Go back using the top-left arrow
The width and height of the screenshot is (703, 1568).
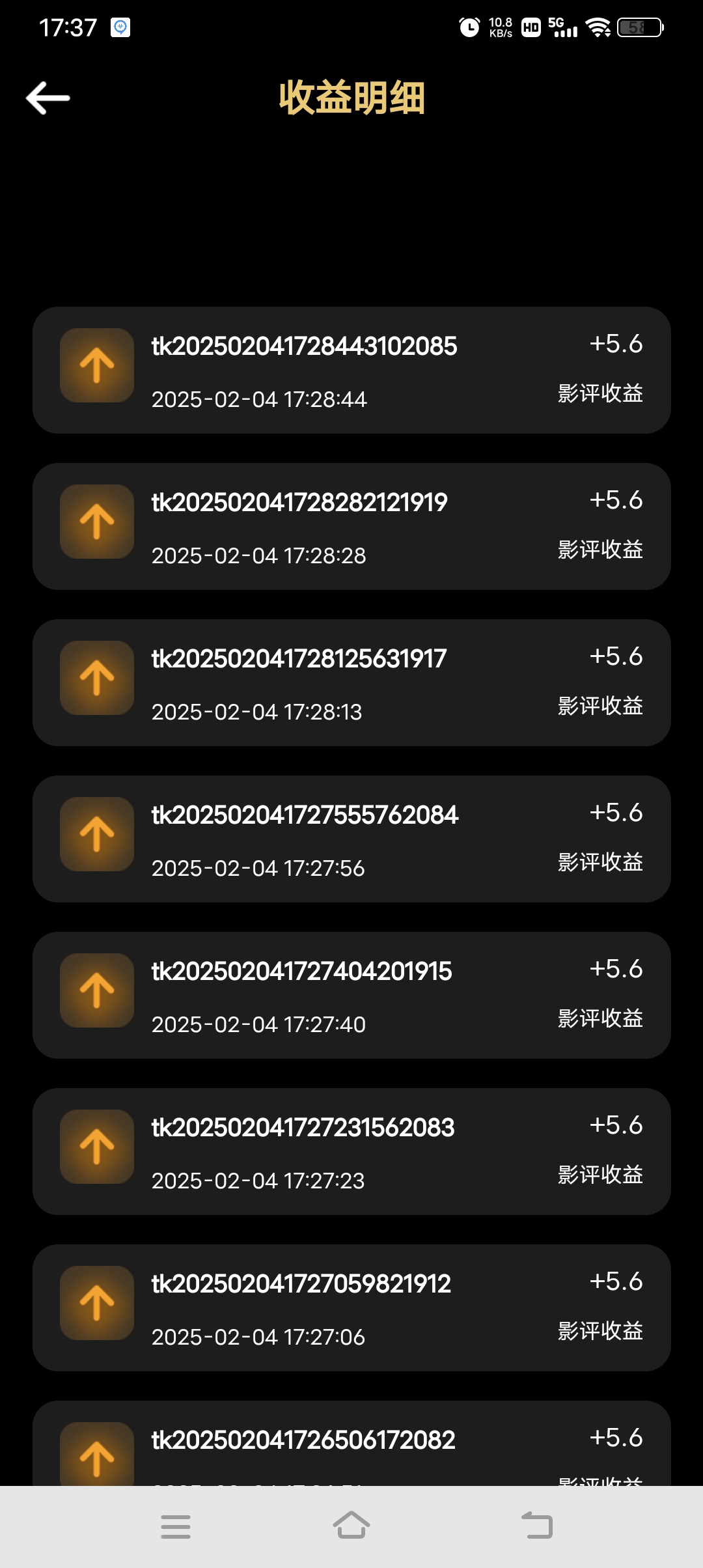click(48, 98)
